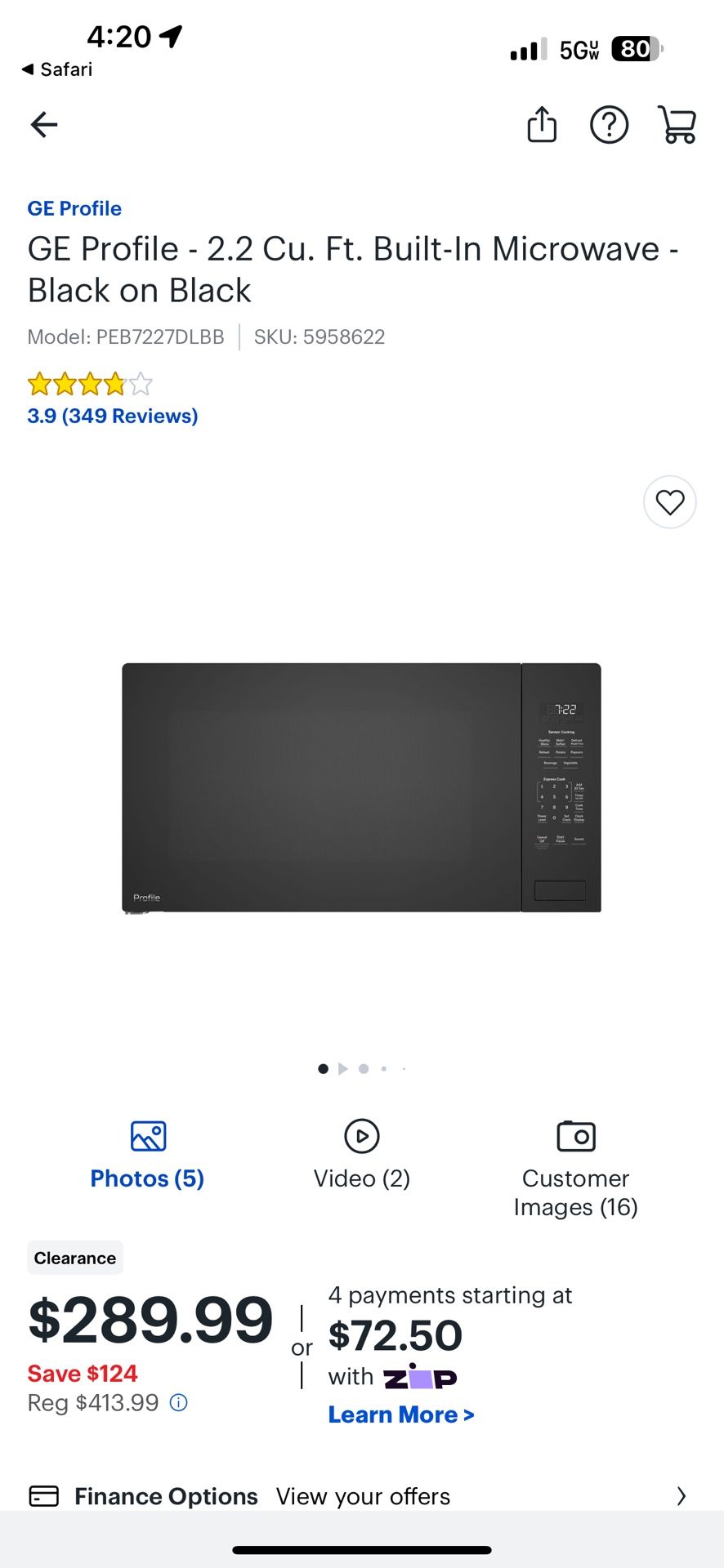Save the microwave with the heart icon
The width and height of the screenshot is (724, 1568).
coord(670,502)
